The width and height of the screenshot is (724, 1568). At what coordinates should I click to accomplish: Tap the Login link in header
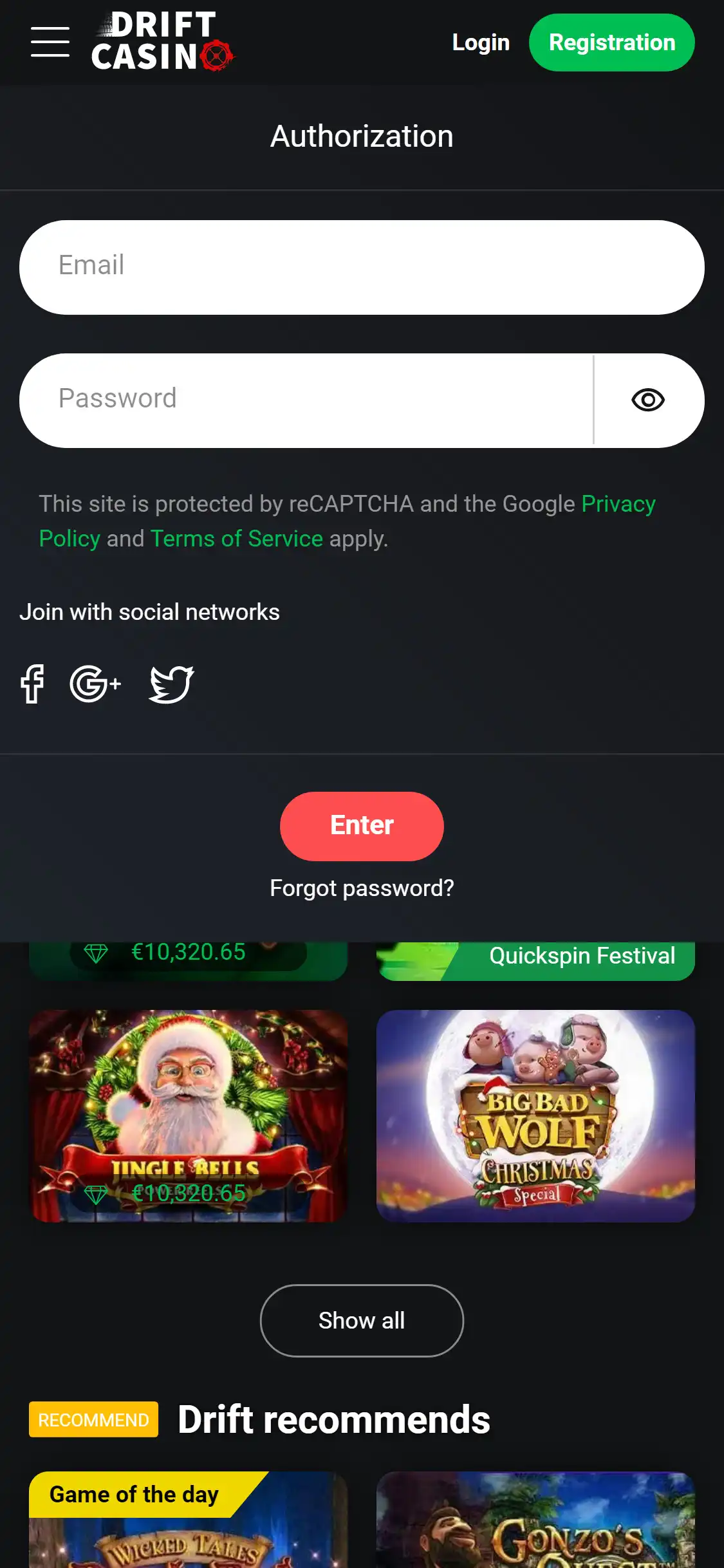[481, 42]
